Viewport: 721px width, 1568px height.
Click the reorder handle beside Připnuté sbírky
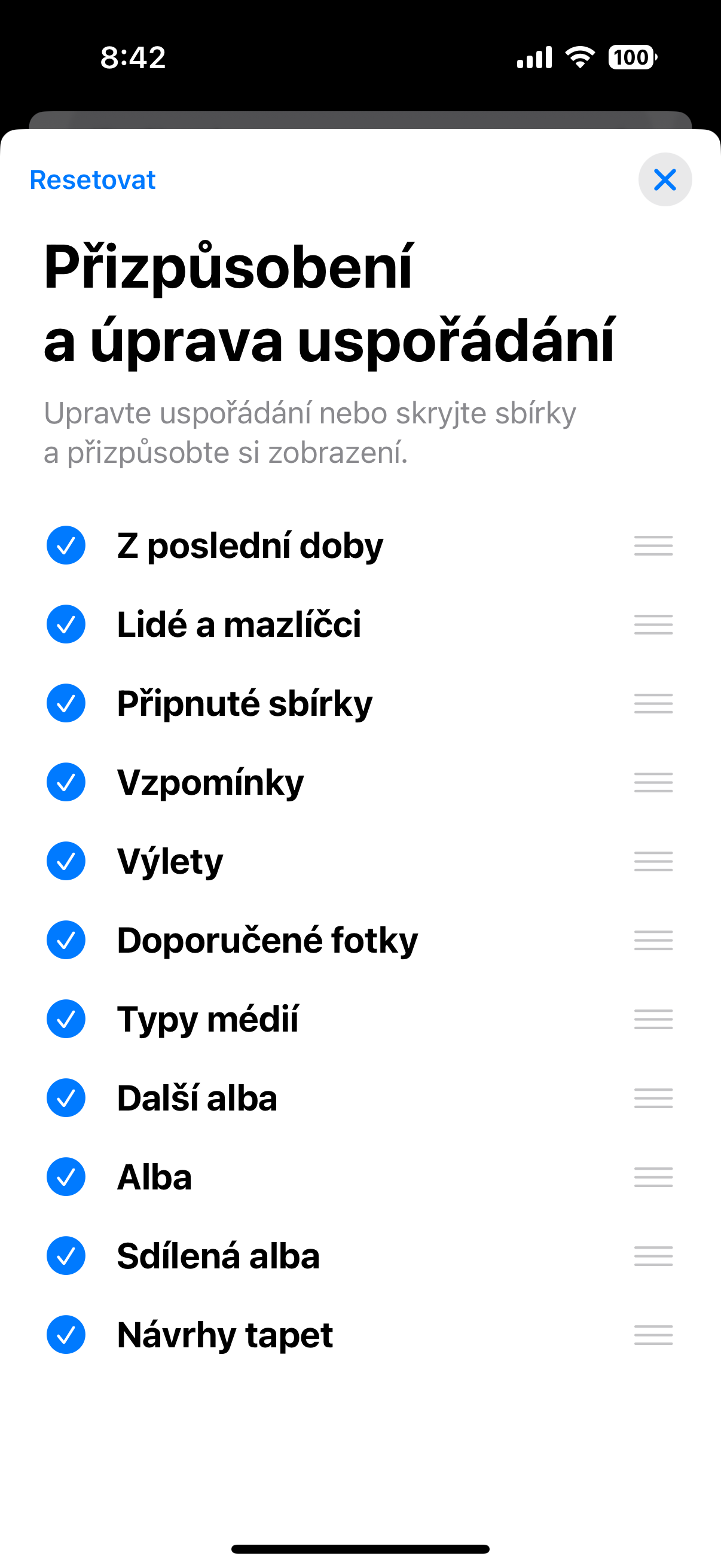click(653, 705)
